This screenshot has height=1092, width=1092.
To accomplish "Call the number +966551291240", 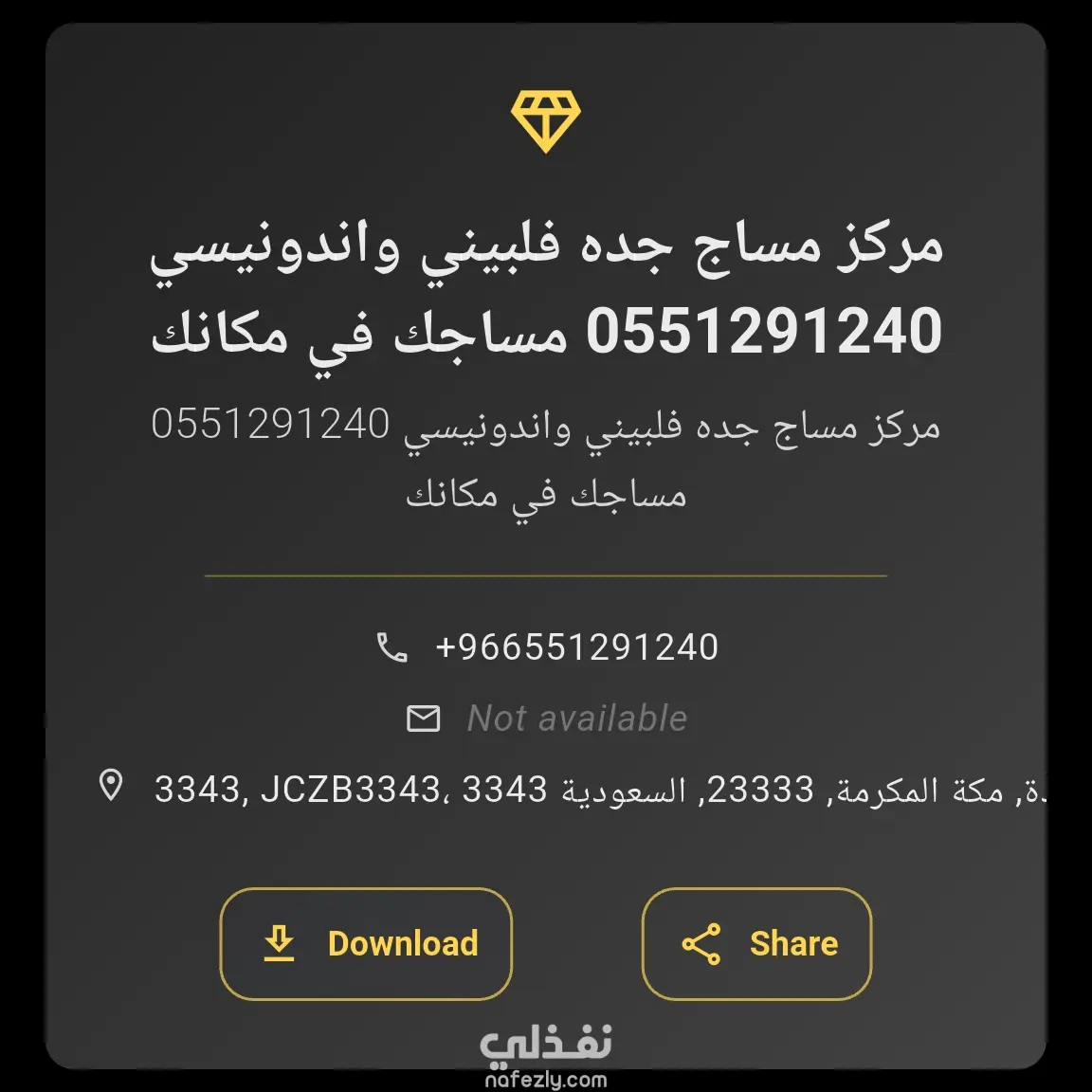I will pos(575,647).
